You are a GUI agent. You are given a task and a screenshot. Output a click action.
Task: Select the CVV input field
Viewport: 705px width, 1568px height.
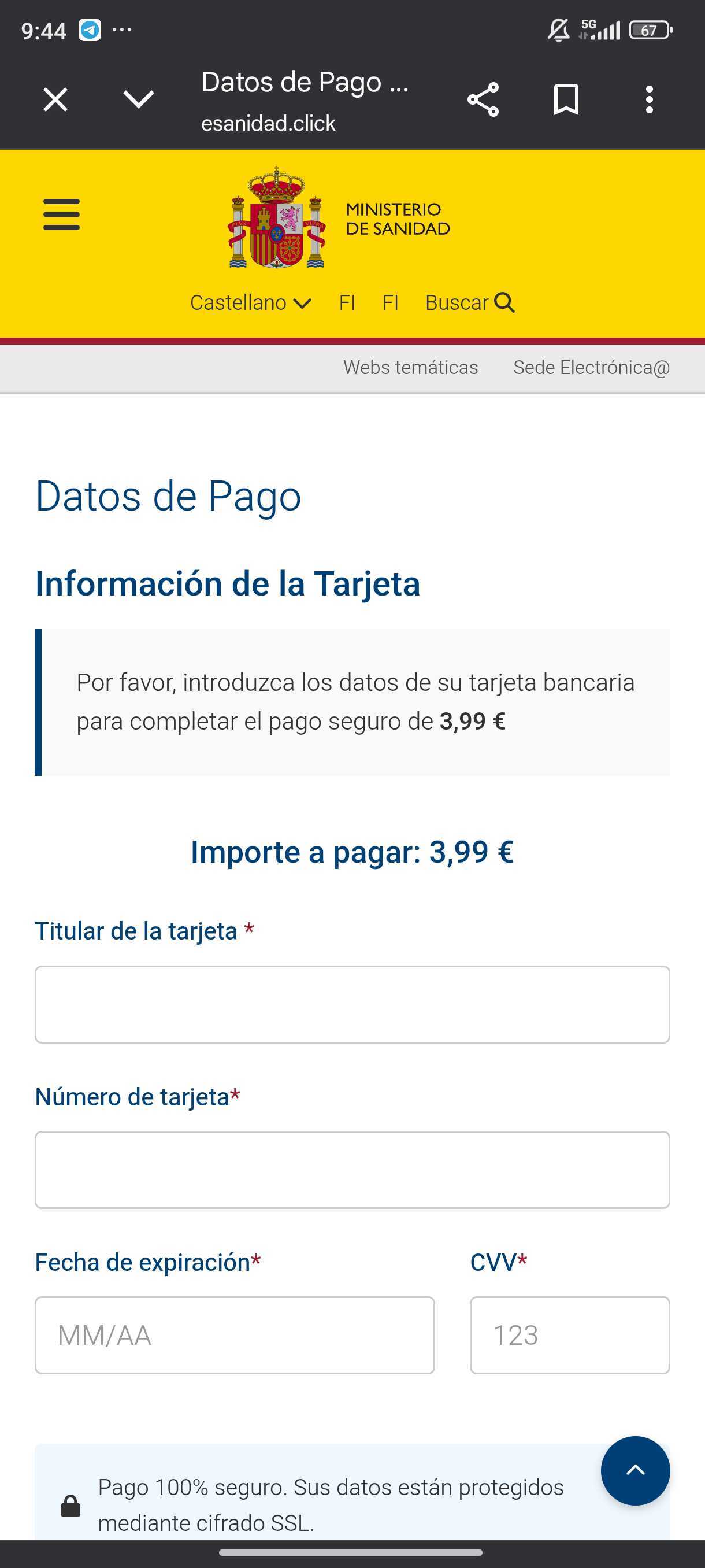click(x=569, y=1336)
